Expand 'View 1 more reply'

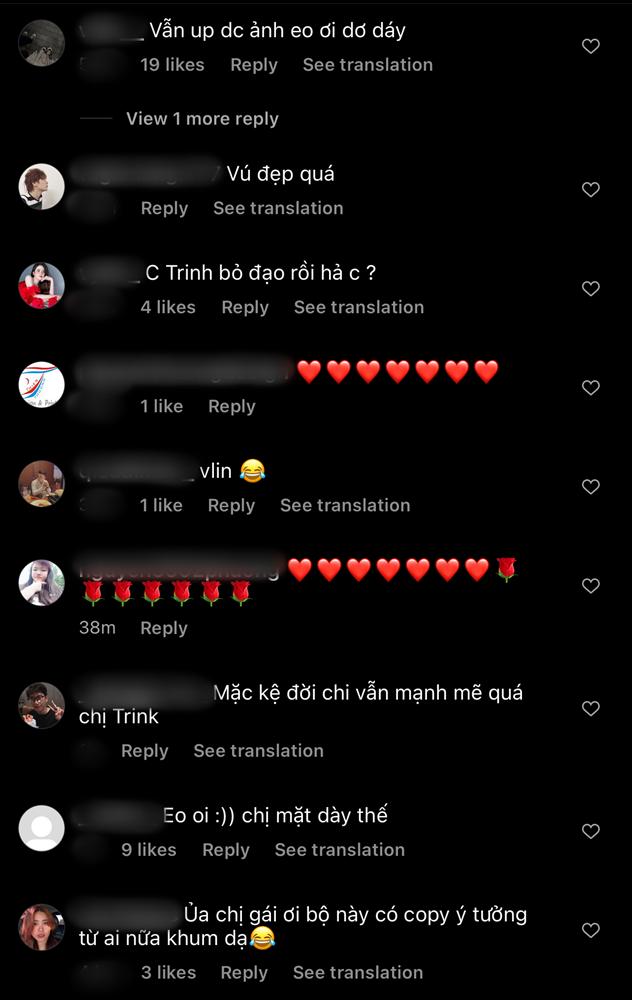(x=202, y=119)
